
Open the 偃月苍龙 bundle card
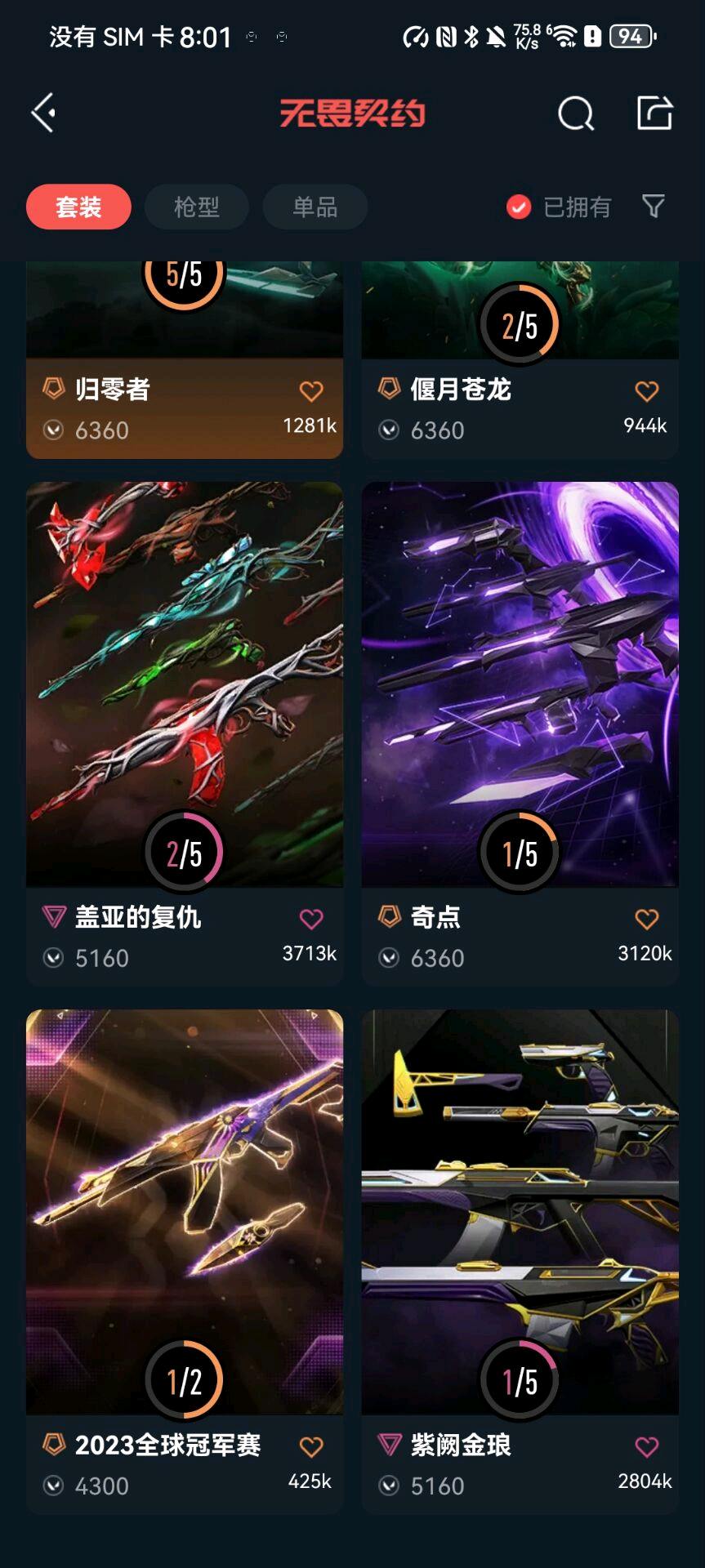click(x=520, y=360)
